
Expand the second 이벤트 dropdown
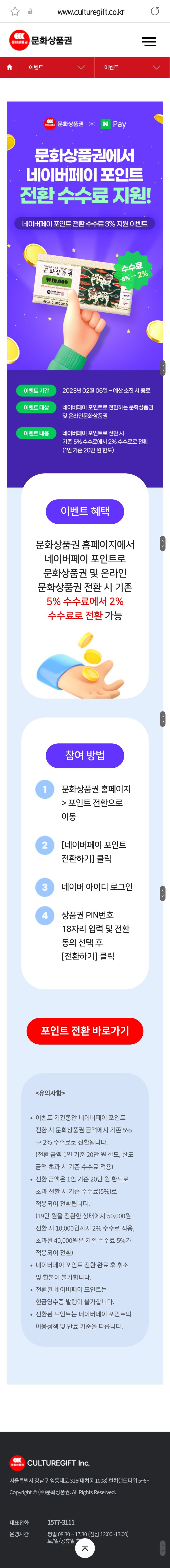click(132, 68)
